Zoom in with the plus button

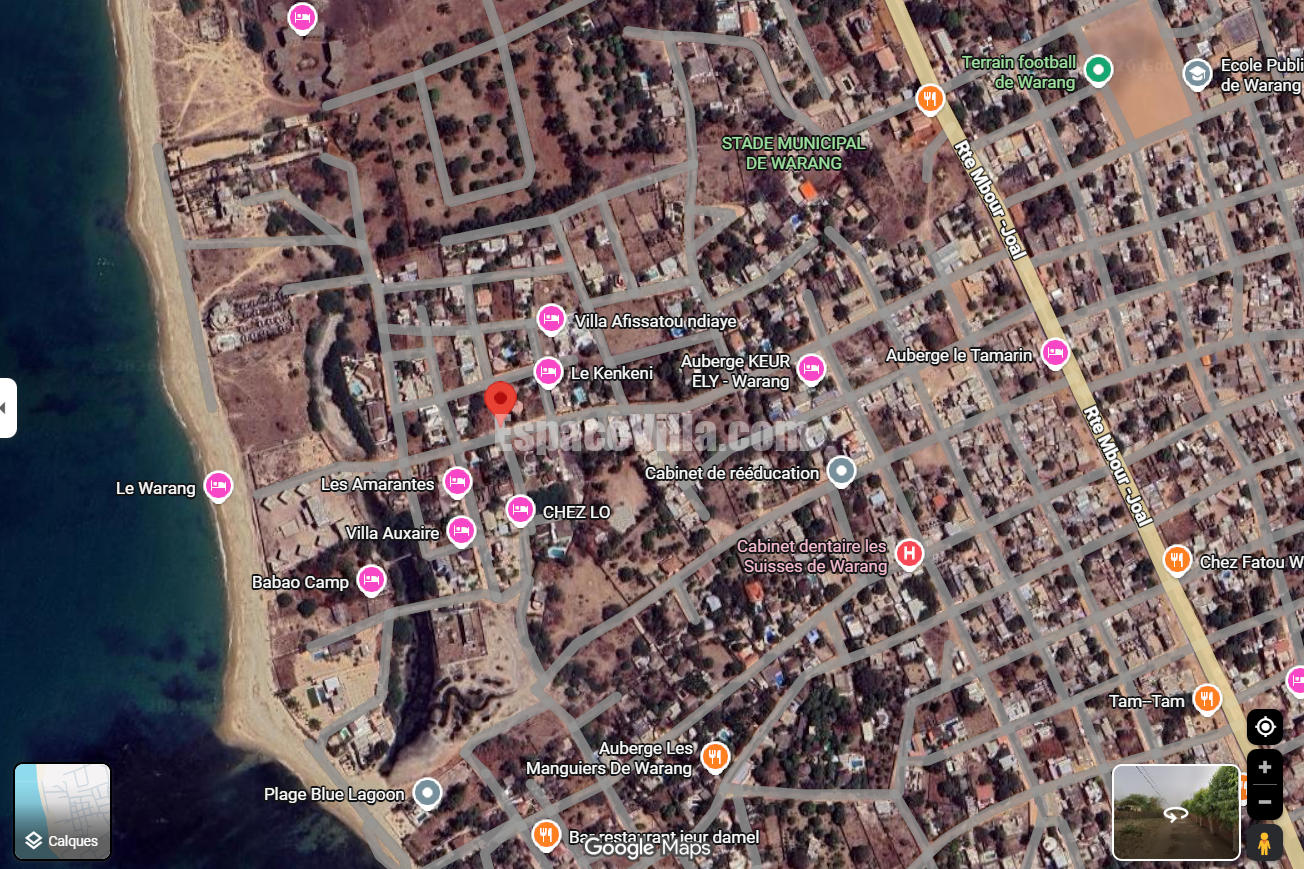1264,768
